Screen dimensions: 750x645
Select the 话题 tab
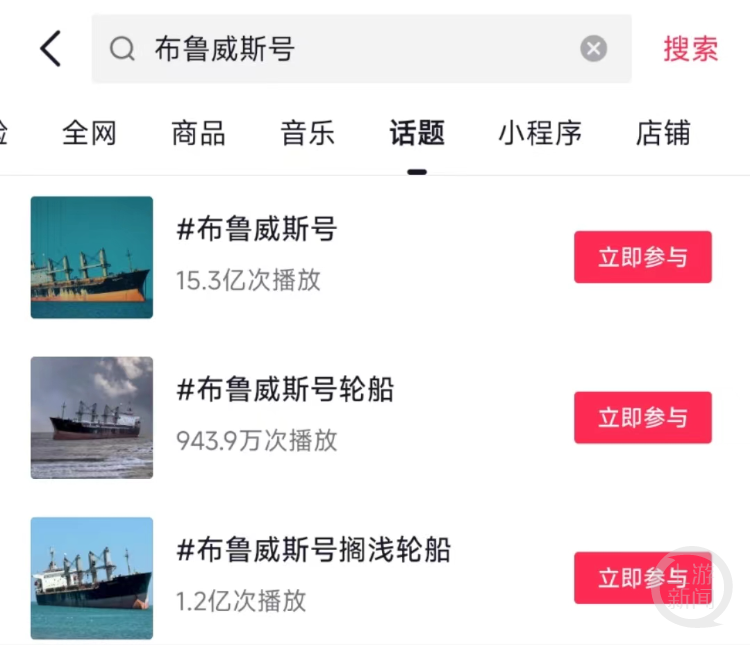click(x=417, y=133)
